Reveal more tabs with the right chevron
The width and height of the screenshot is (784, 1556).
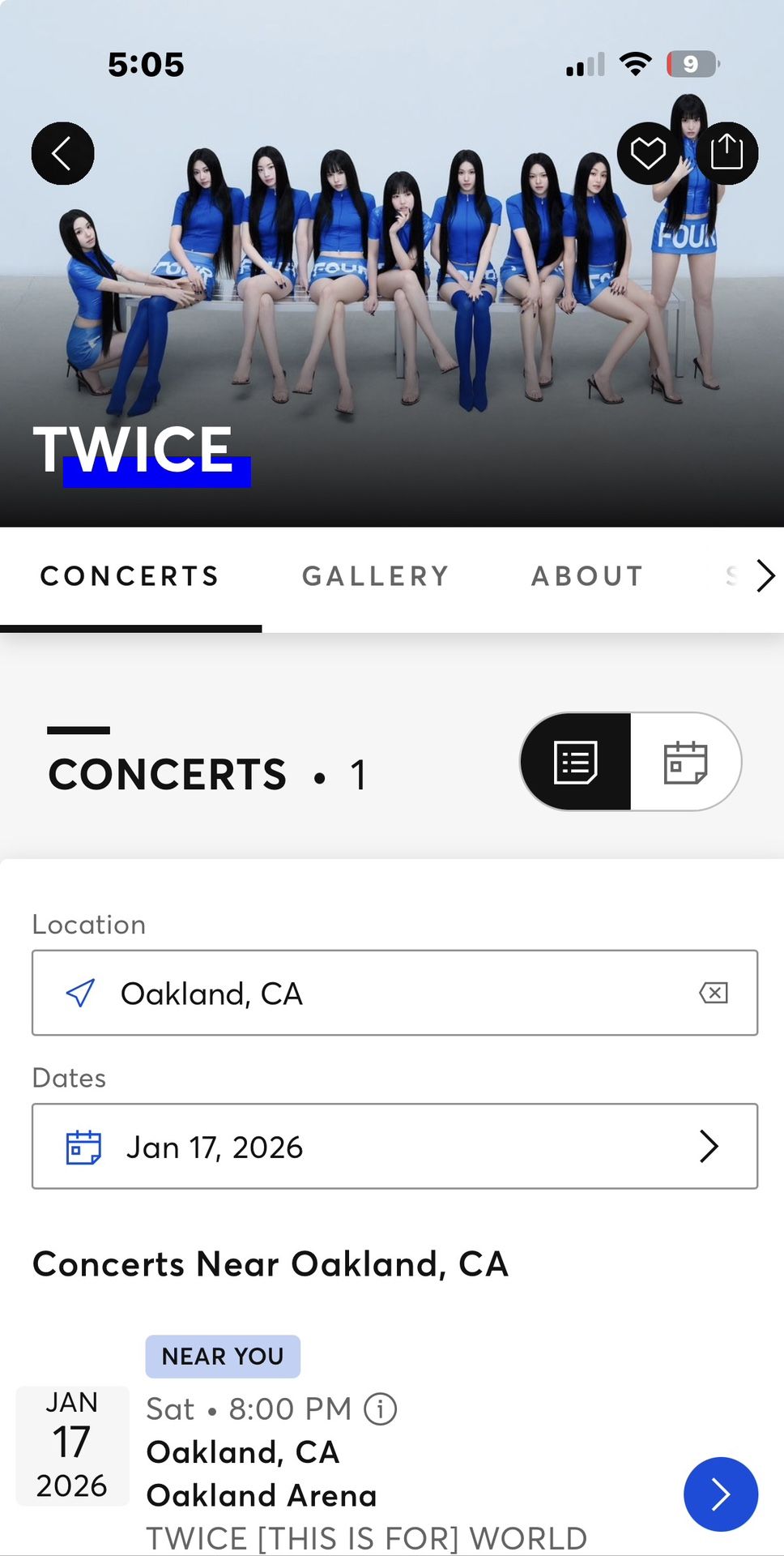tap(765, 575)
